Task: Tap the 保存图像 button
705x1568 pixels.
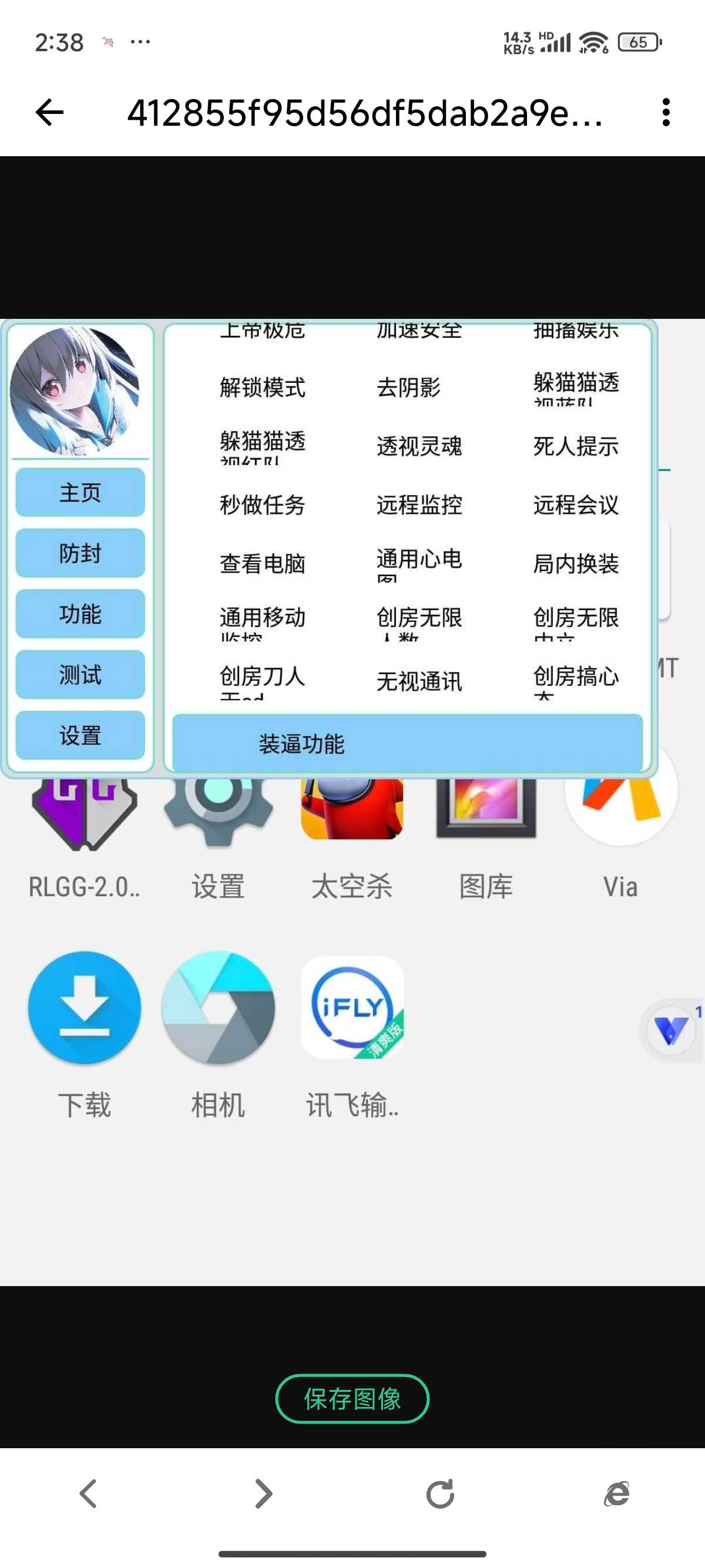Action: [352, 1399]
